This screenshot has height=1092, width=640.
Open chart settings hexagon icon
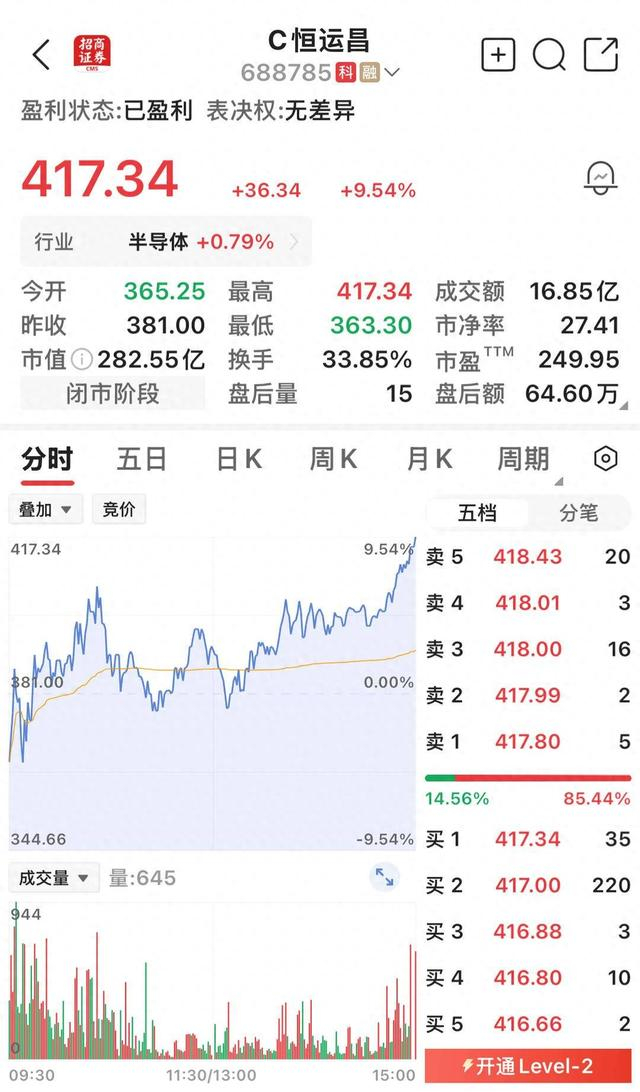[605, 459]
